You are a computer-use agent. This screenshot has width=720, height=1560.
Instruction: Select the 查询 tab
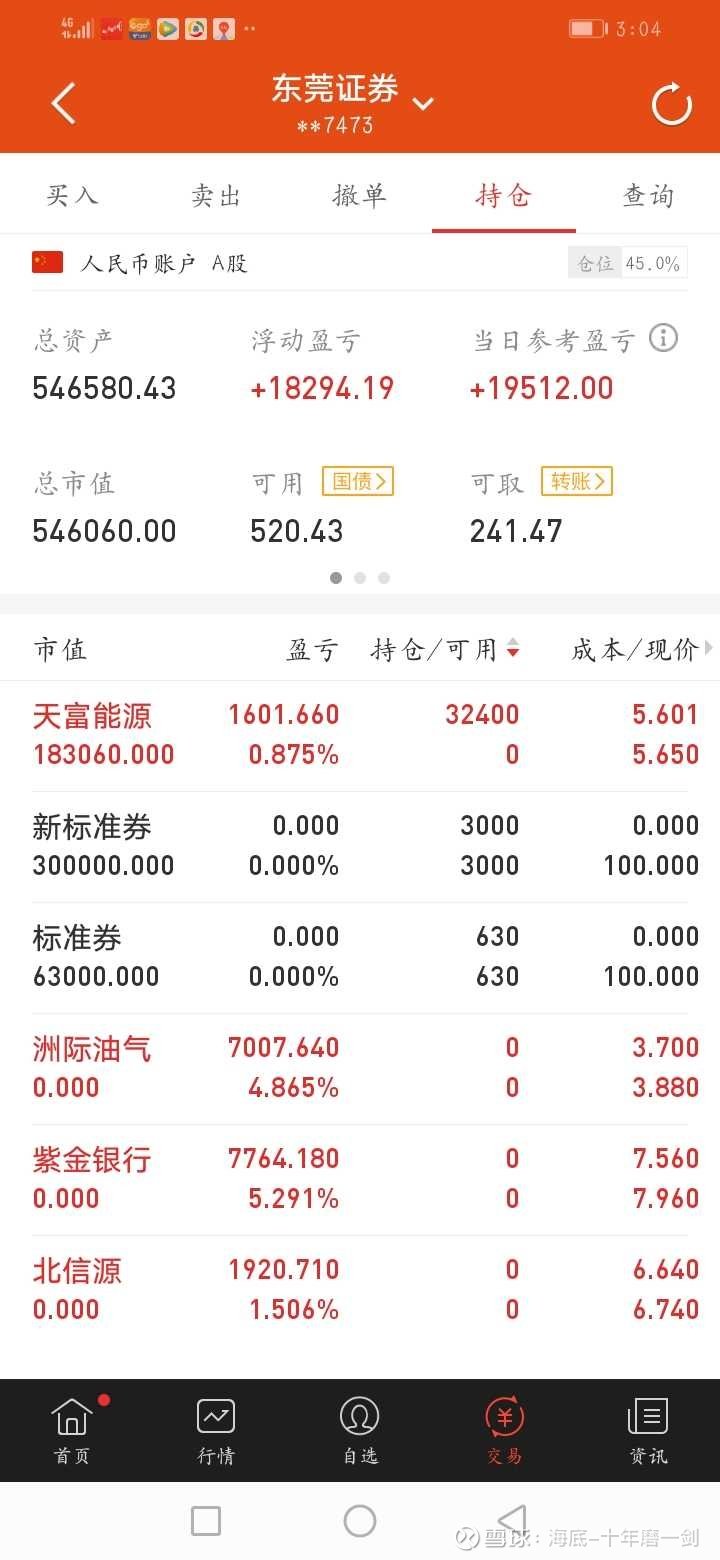pyautogui.click(x=648, y=195)
